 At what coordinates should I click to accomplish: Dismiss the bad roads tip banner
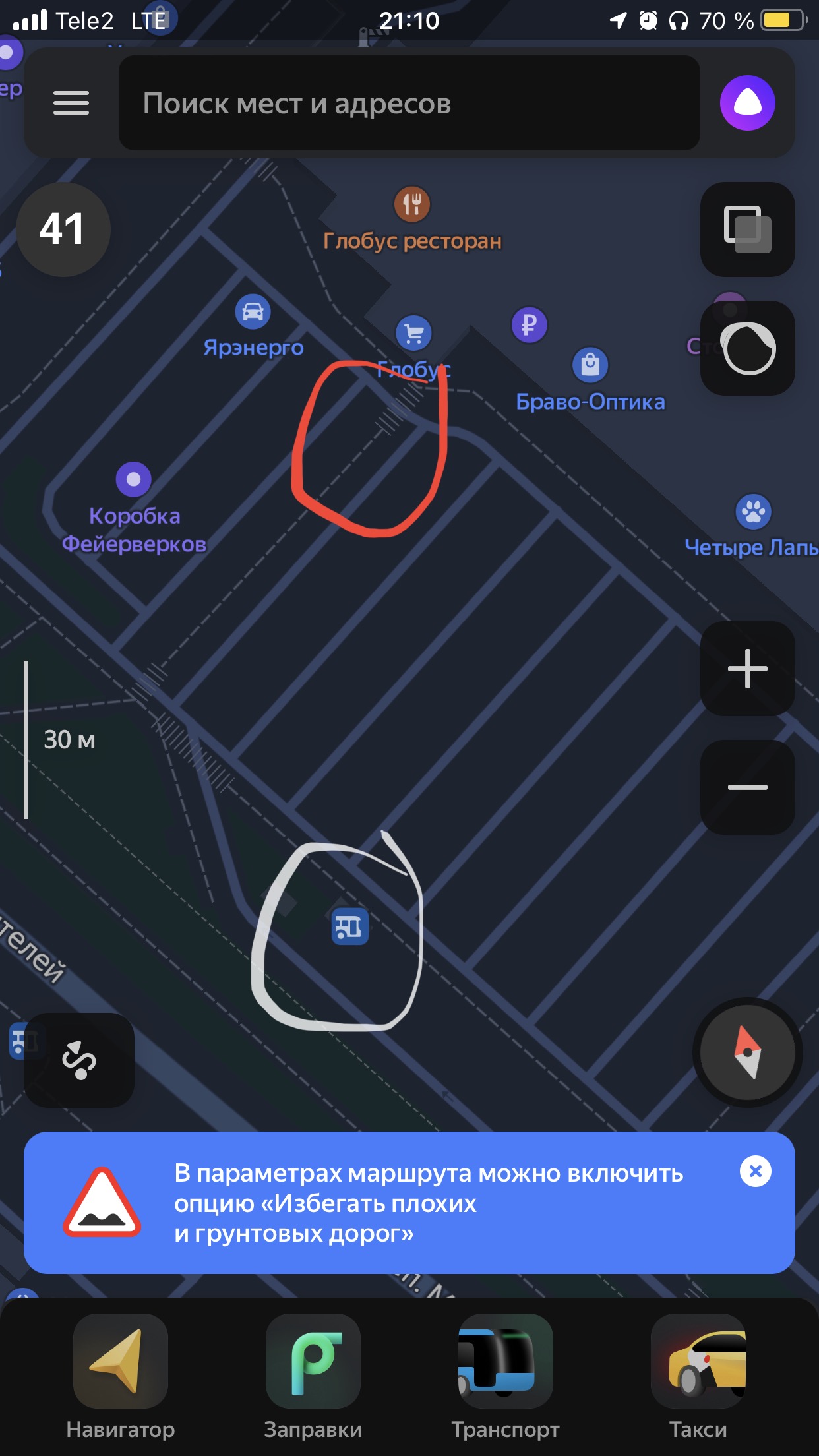click(755, 1171)
